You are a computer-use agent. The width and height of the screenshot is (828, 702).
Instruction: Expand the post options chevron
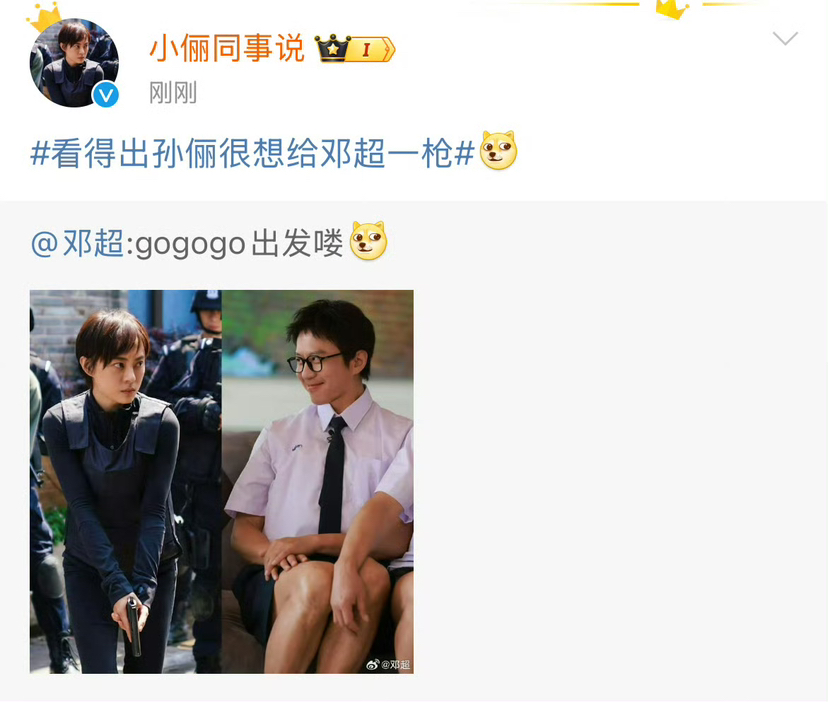785,39
